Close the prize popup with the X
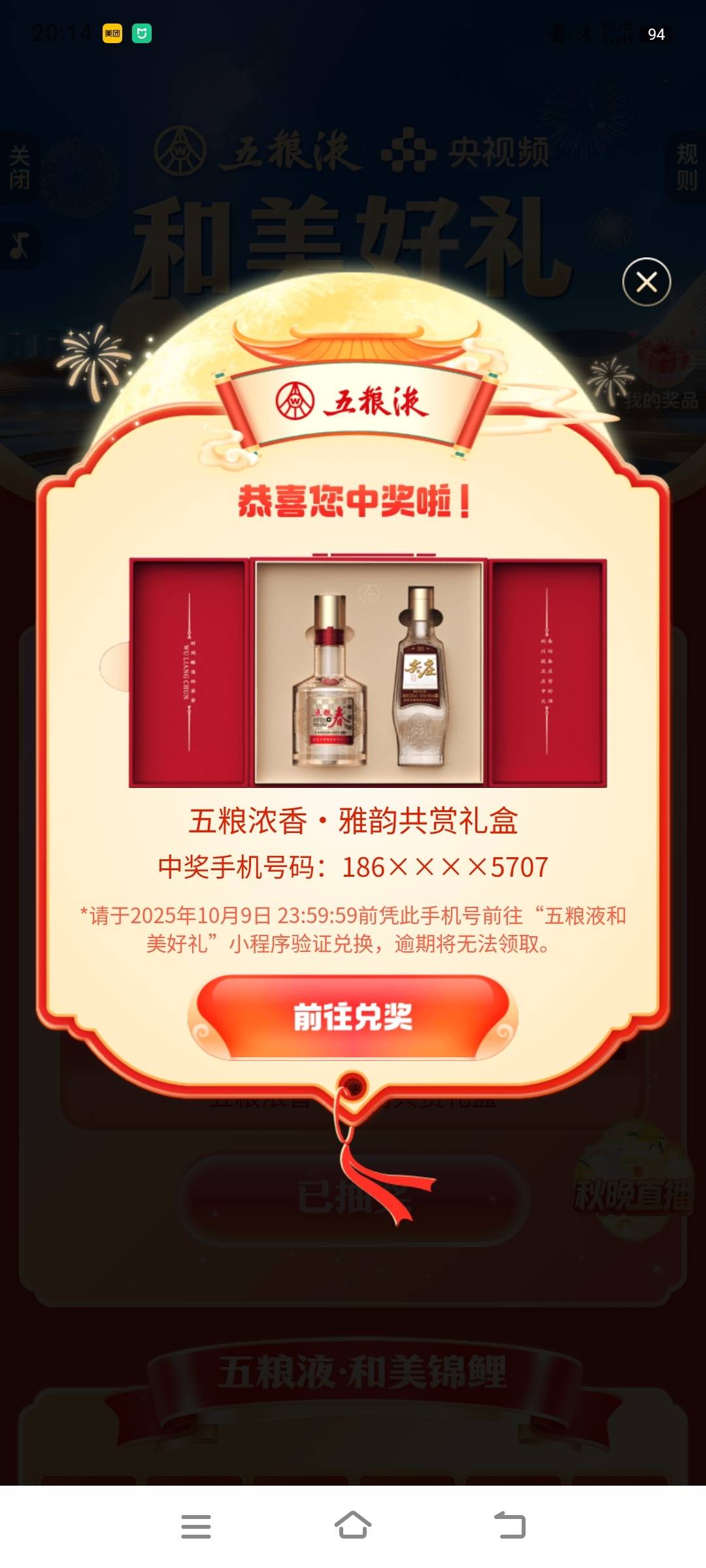 646,282
